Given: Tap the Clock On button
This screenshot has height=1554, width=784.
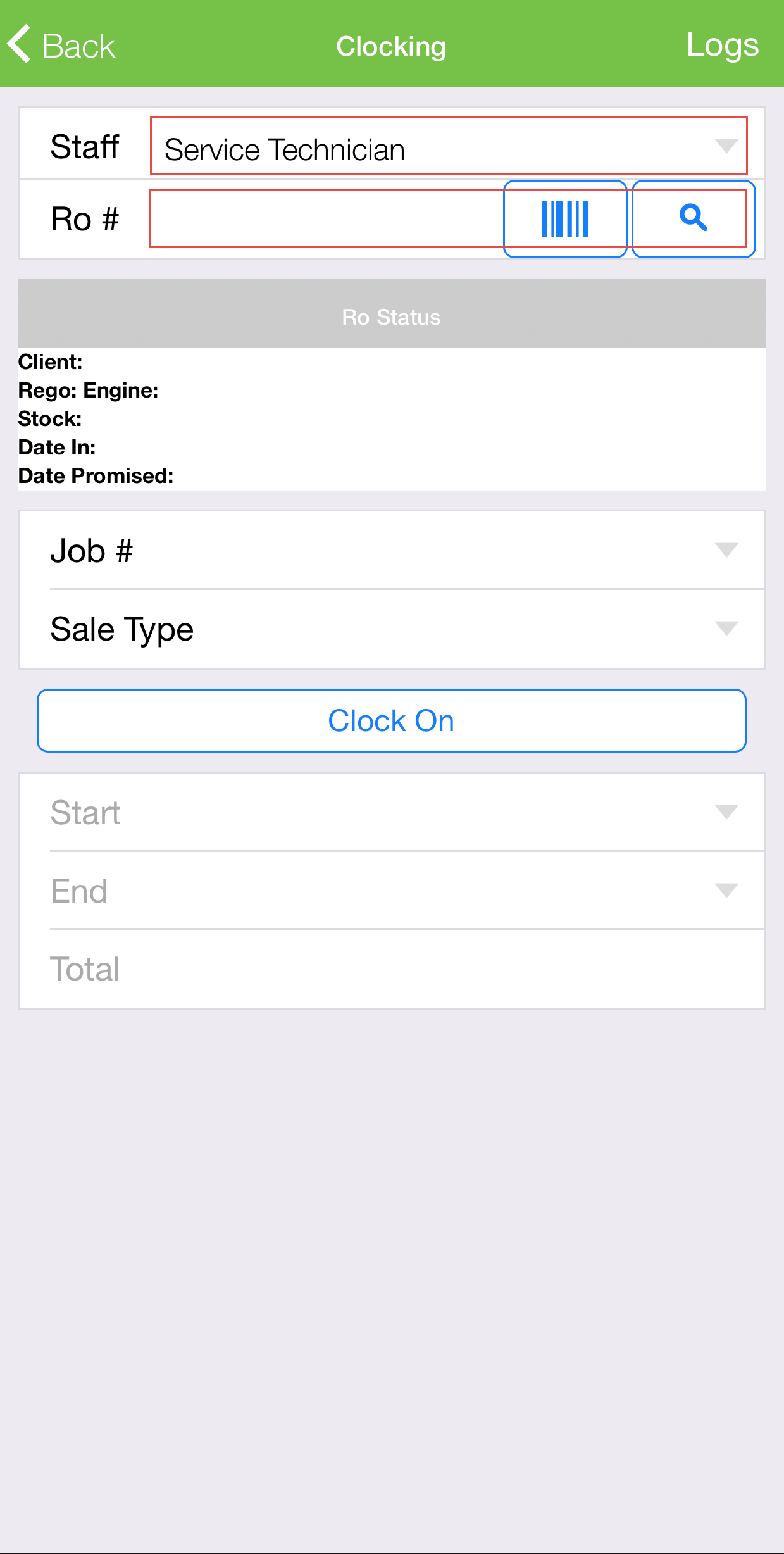Looking at the screenshot, I should coord(392,720).
